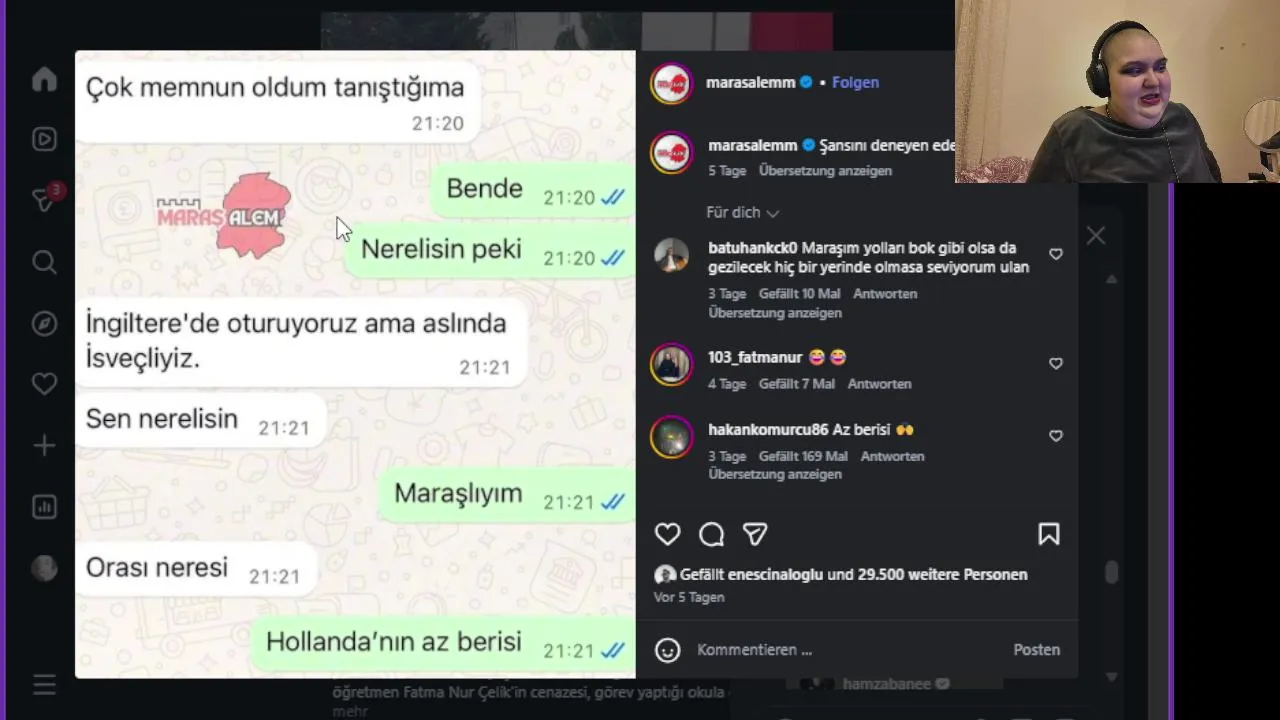
Task: Open the search magnifier in sidebar
Action: pyautogui.click(x=44, y=262)
